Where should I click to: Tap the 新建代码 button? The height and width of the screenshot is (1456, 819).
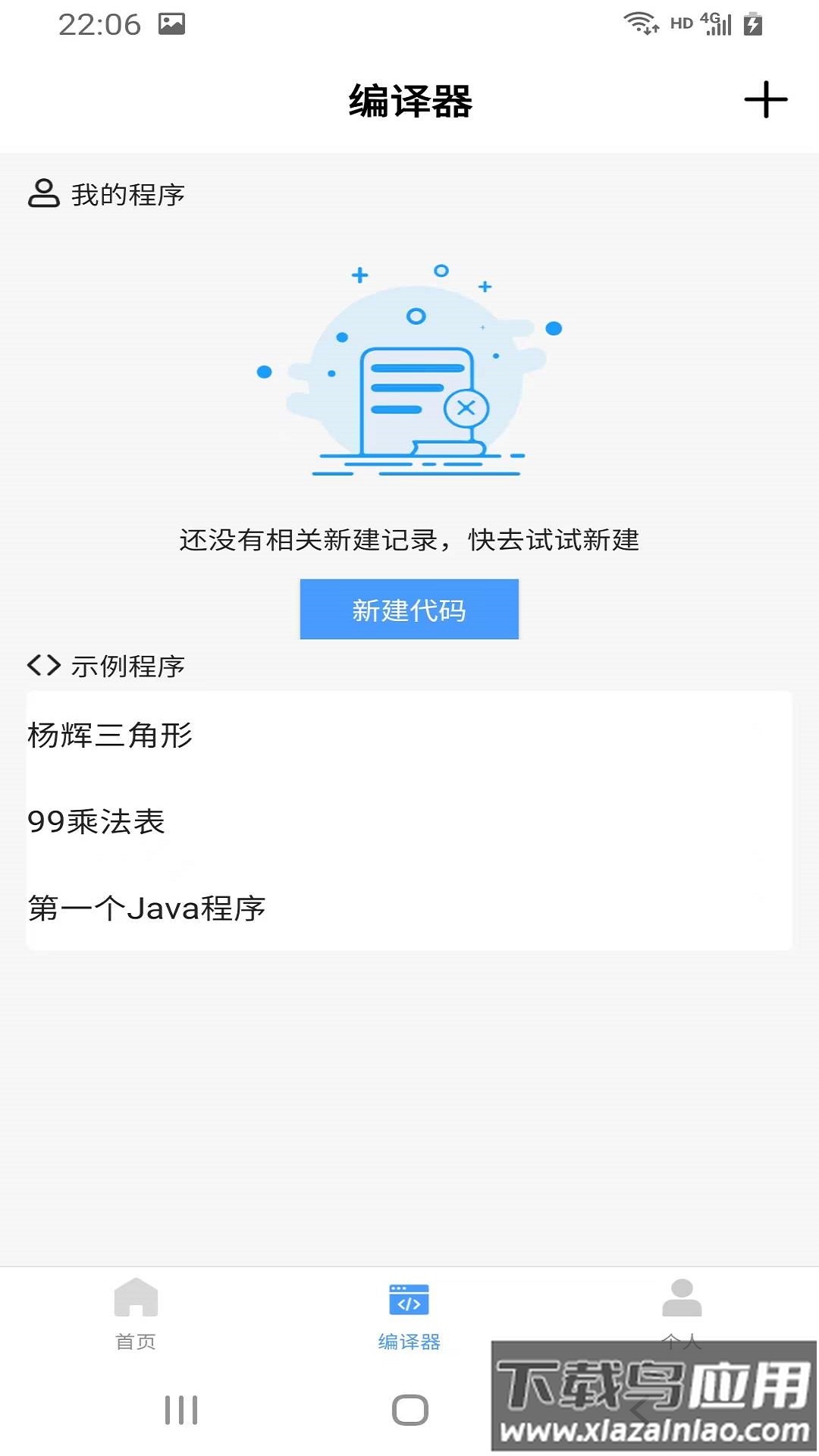pyautogui.click(x=409, y=609)
